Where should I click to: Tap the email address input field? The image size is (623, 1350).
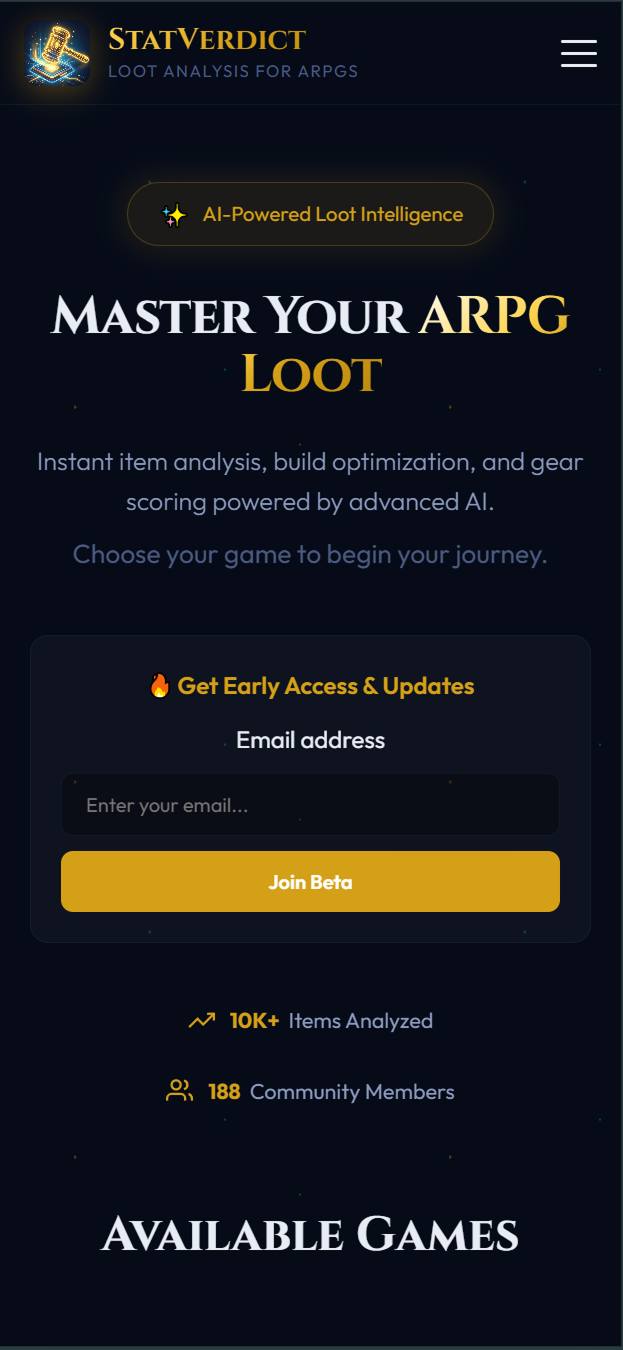(310, 805)
